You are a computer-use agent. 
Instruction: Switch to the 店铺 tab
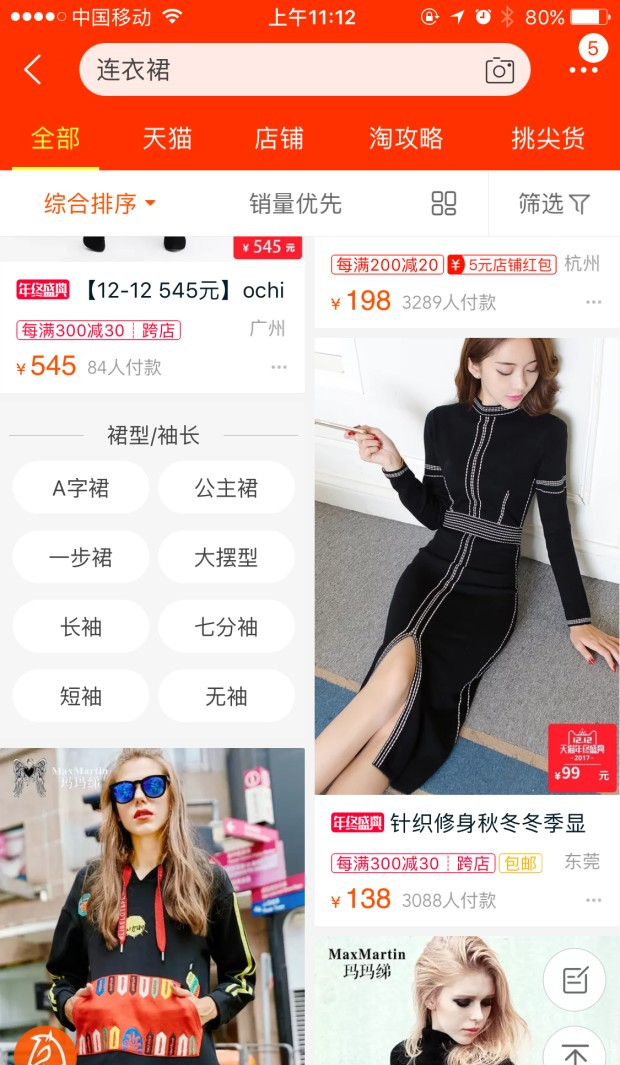[x=279, y=138]
